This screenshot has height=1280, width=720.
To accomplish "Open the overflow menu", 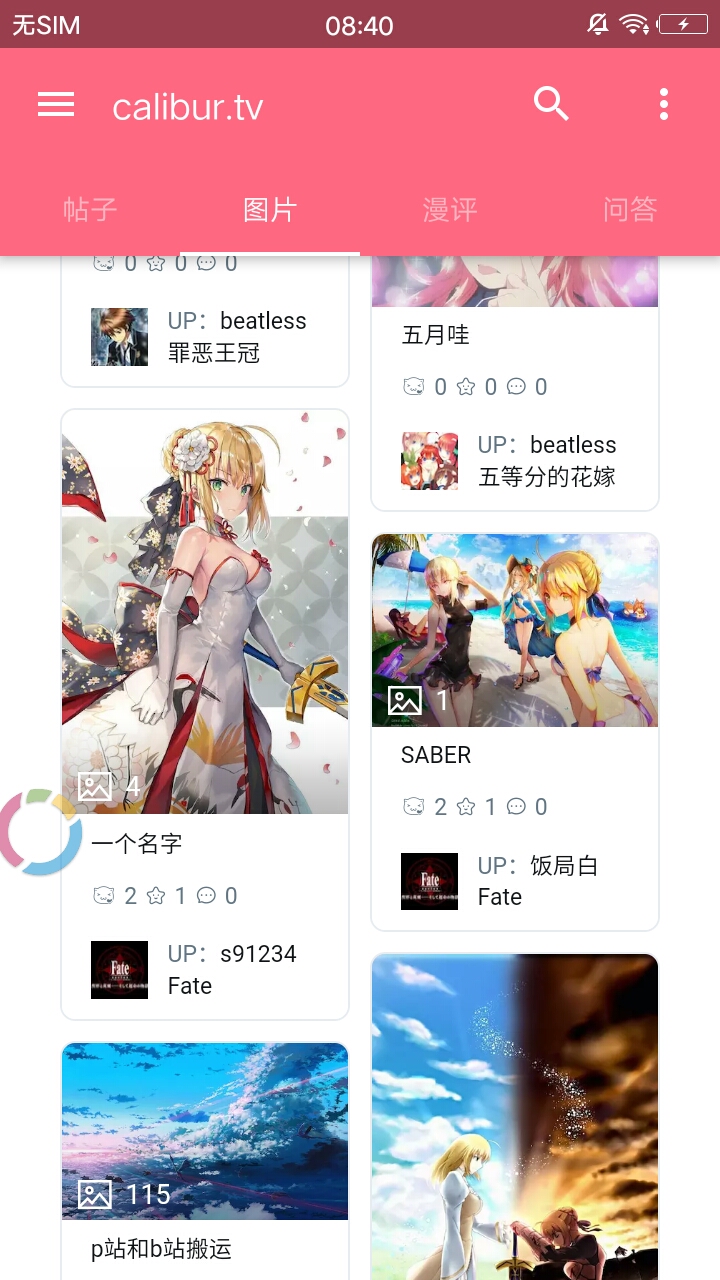I will click(664, 104).
